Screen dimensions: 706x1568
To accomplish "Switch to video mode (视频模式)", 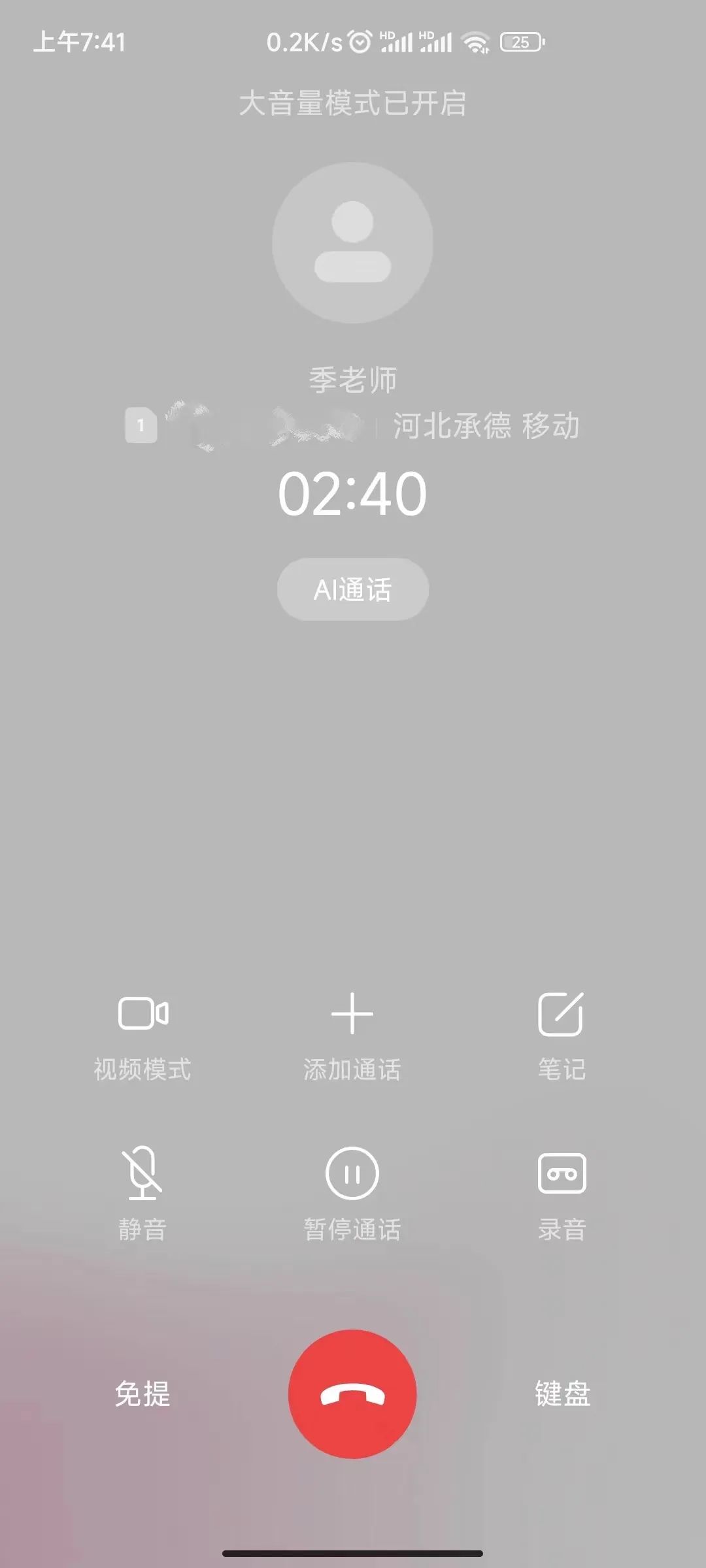I will click(x=143, y=1034).
